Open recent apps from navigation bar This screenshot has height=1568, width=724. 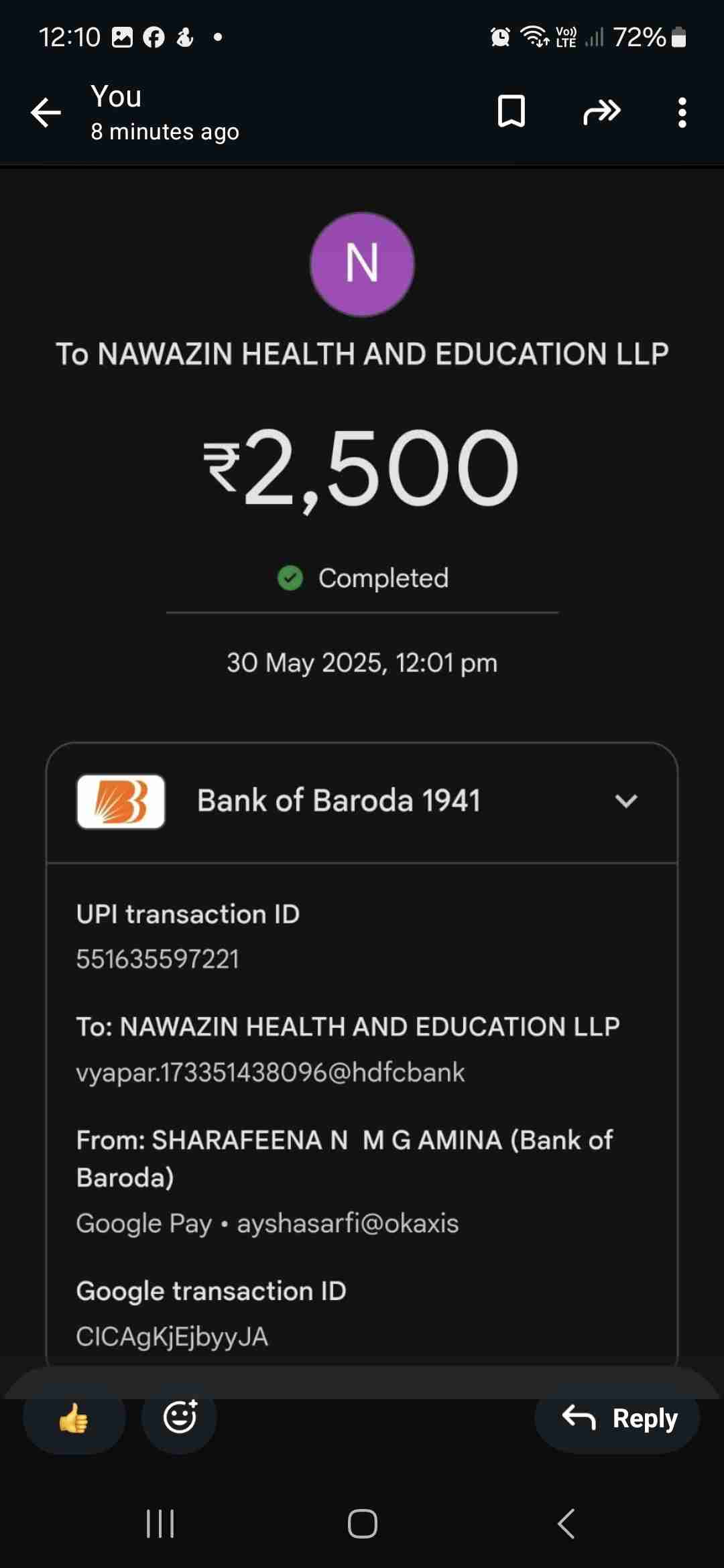[160, 1524]
